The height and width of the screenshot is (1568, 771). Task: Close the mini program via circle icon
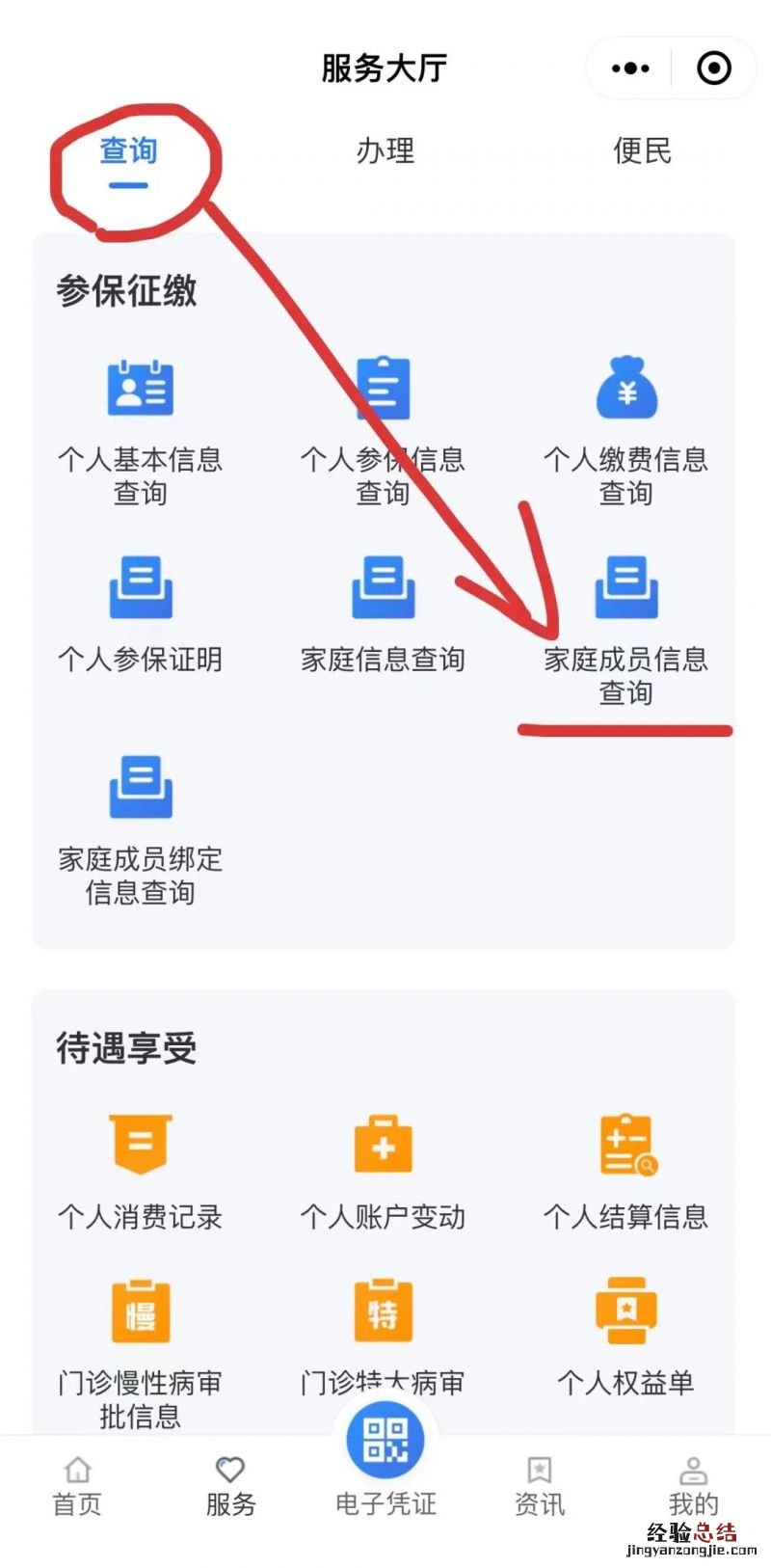point(713,68)
